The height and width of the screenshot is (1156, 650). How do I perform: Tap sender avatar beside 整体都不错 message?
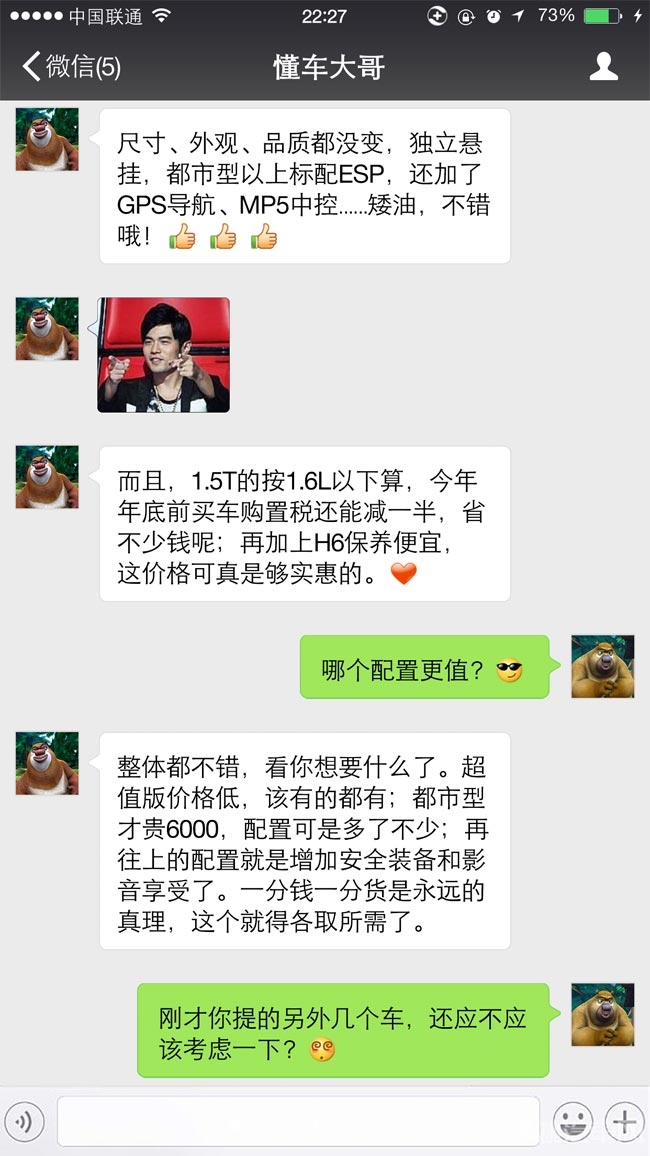pyautogui.click(x=46, y=764)
